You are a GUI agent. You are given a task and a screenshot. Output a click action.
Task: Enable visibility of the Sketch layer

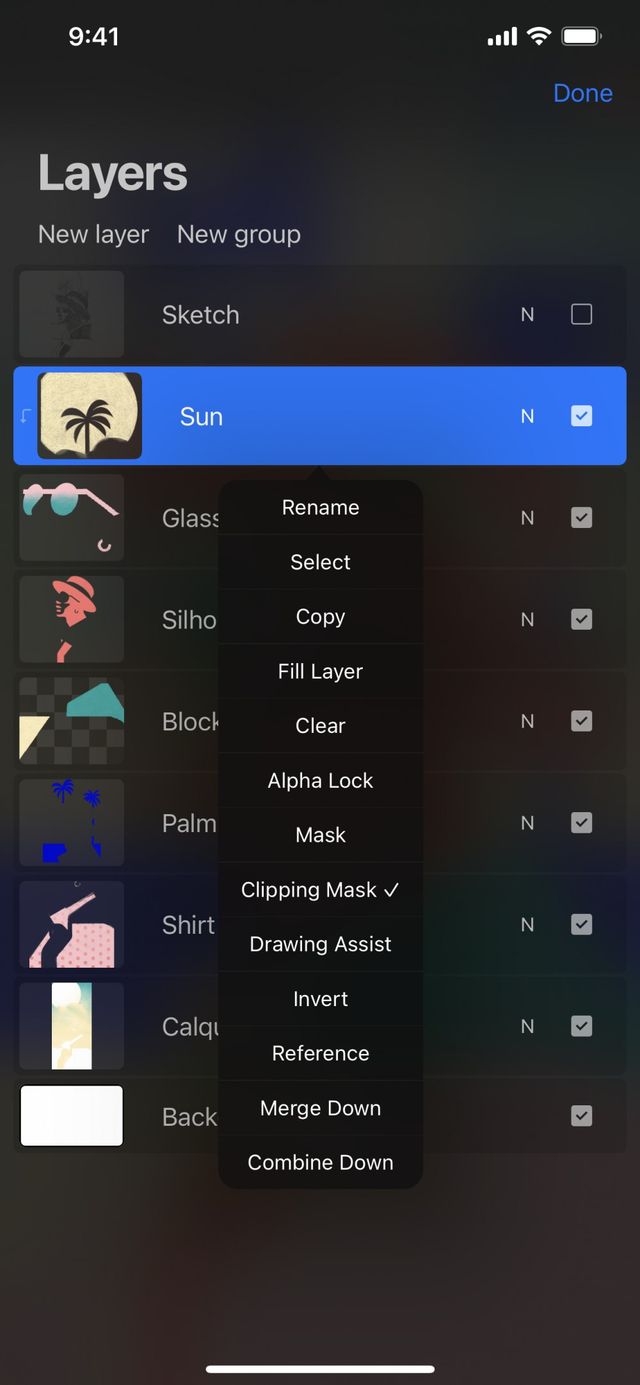(x=581, y=315)
